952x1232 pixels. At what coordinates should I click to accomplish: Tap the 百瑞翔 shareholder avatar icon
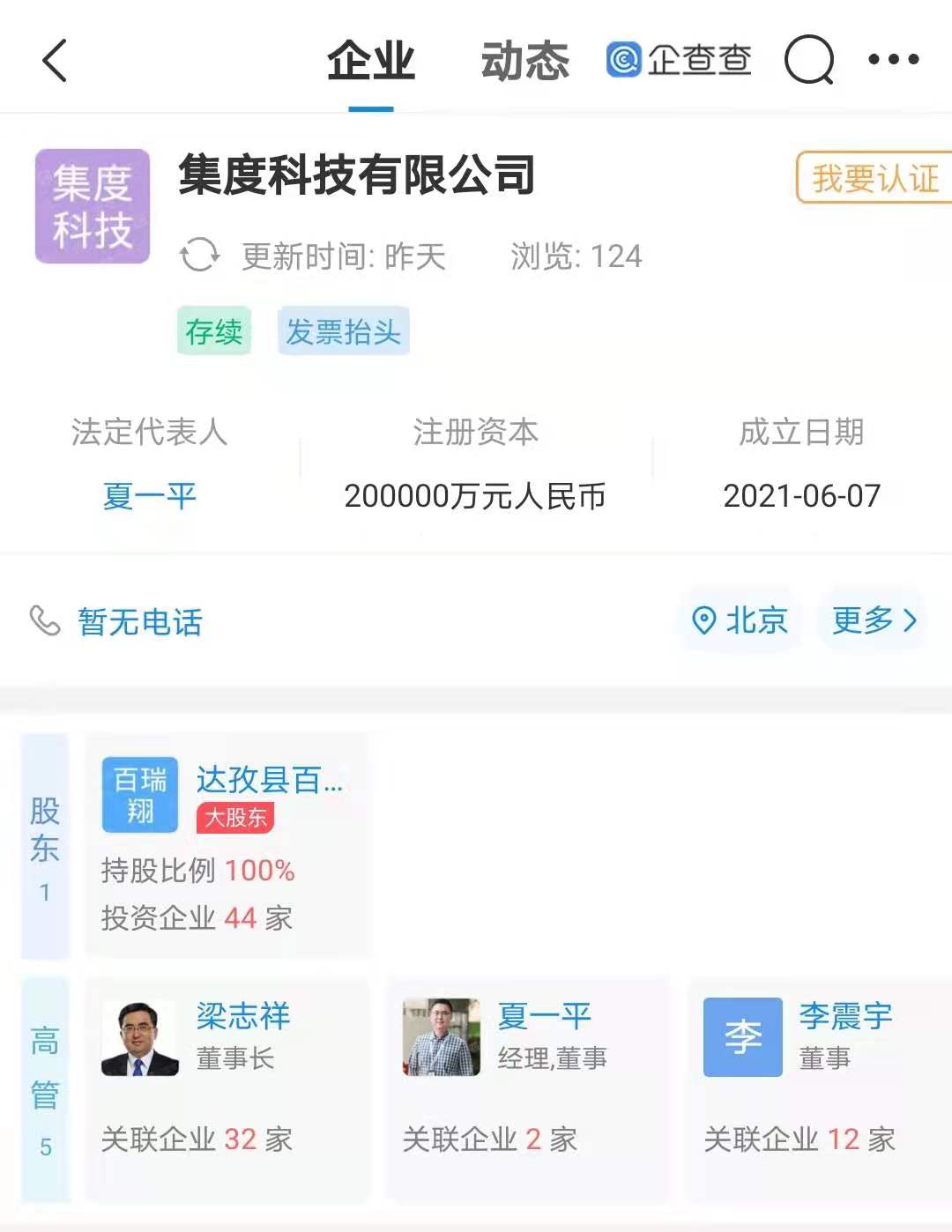click(x=139, y=794)
